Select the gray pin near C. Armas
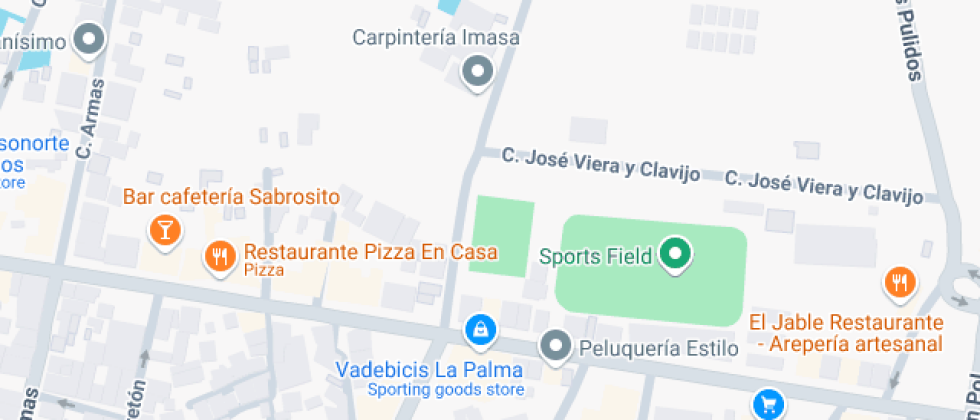This screenshot has height=420, width=980. click(91, 41)
